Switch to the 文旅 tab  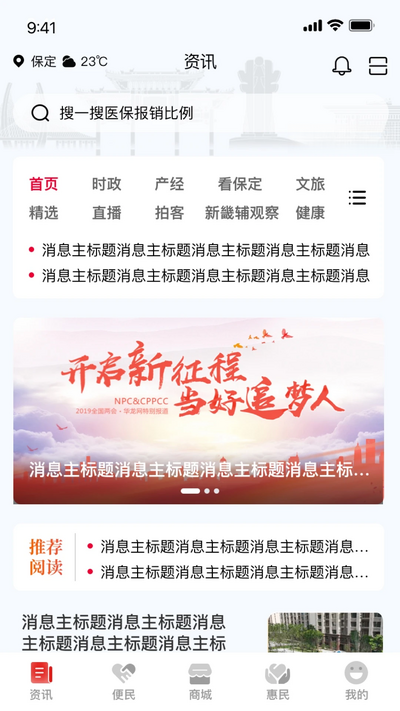(310, 184)
